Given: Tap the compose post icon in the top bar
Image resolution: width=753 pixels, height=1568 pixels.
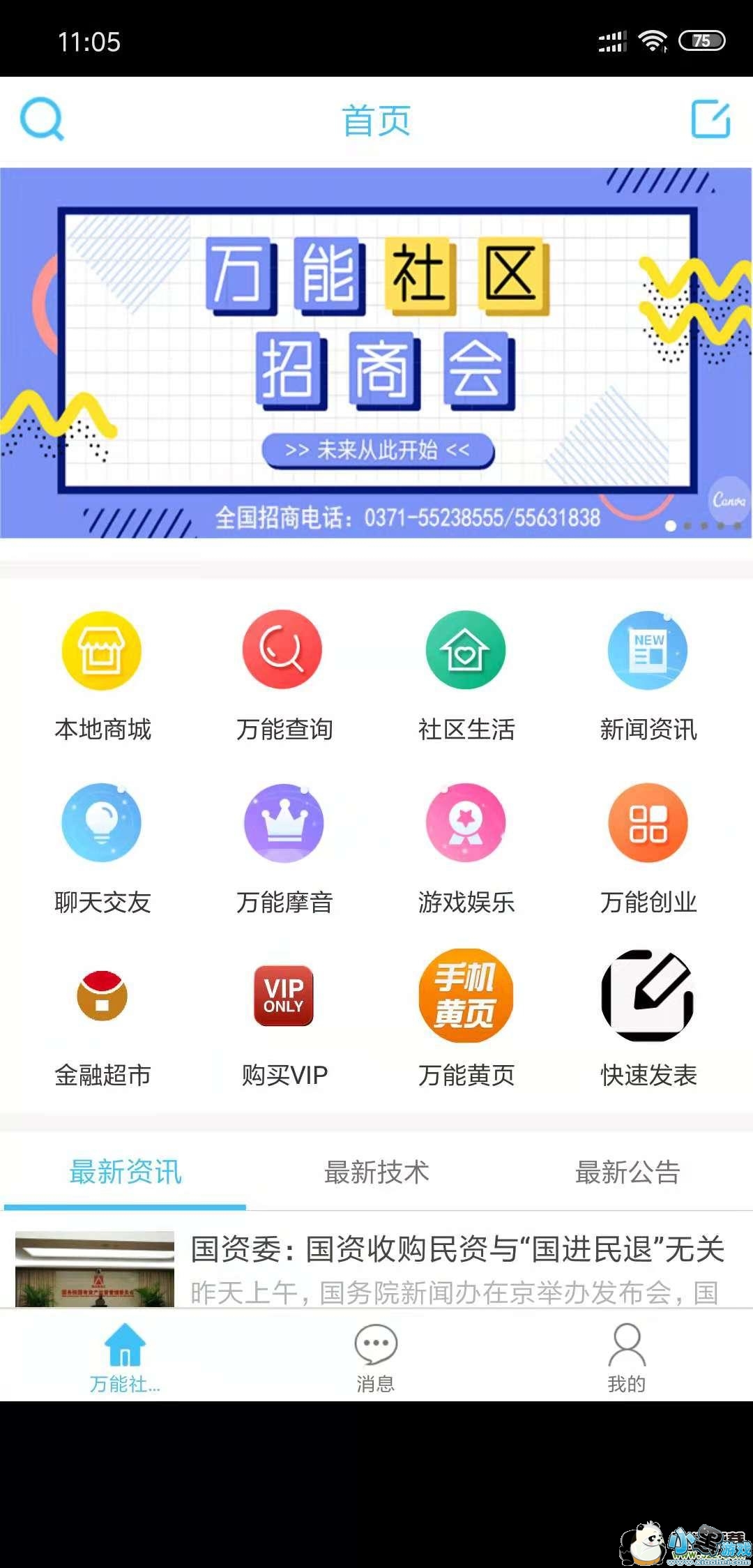Looking at the screenshot, I should coord(710,119).
